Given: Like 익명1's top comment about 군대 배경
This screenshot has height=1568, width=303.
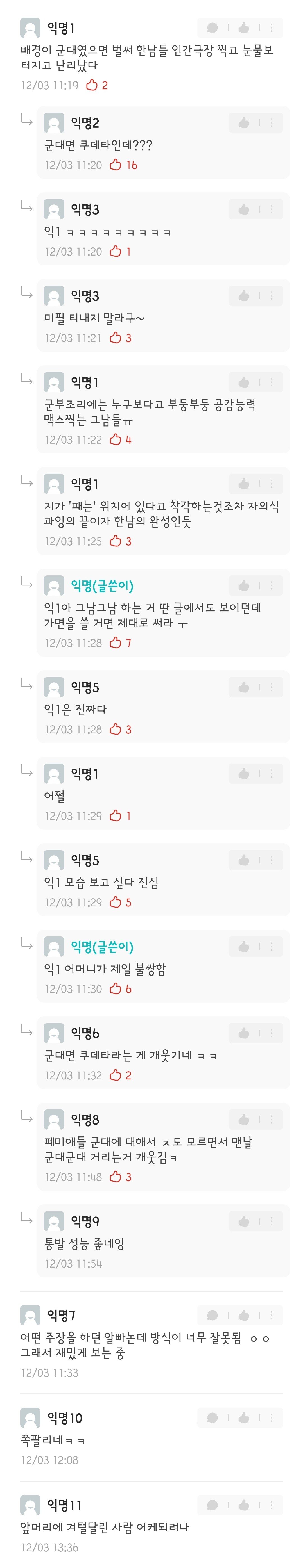Looking at the screenshot, I should tap(243, 28).
